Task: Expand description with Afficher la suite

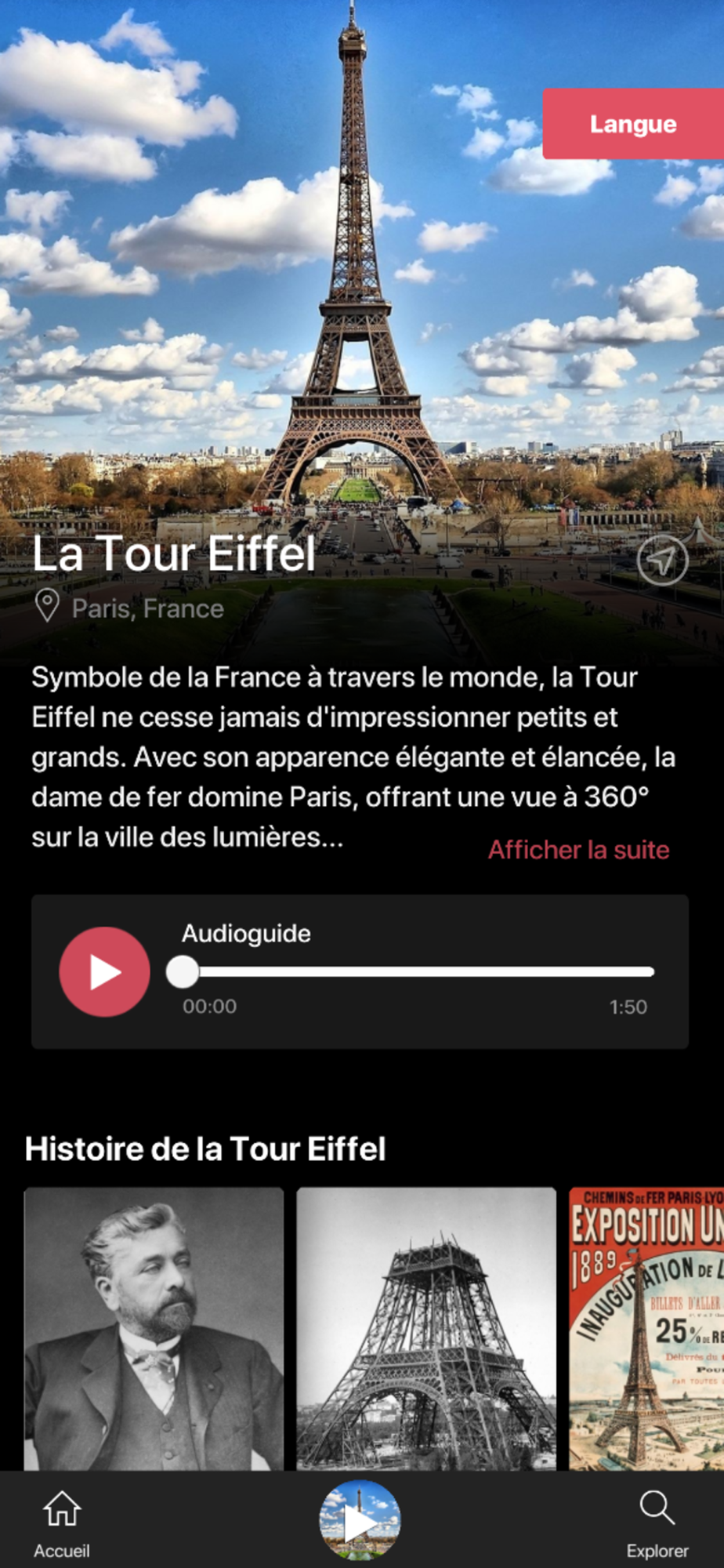Action: tap(578, 850)
